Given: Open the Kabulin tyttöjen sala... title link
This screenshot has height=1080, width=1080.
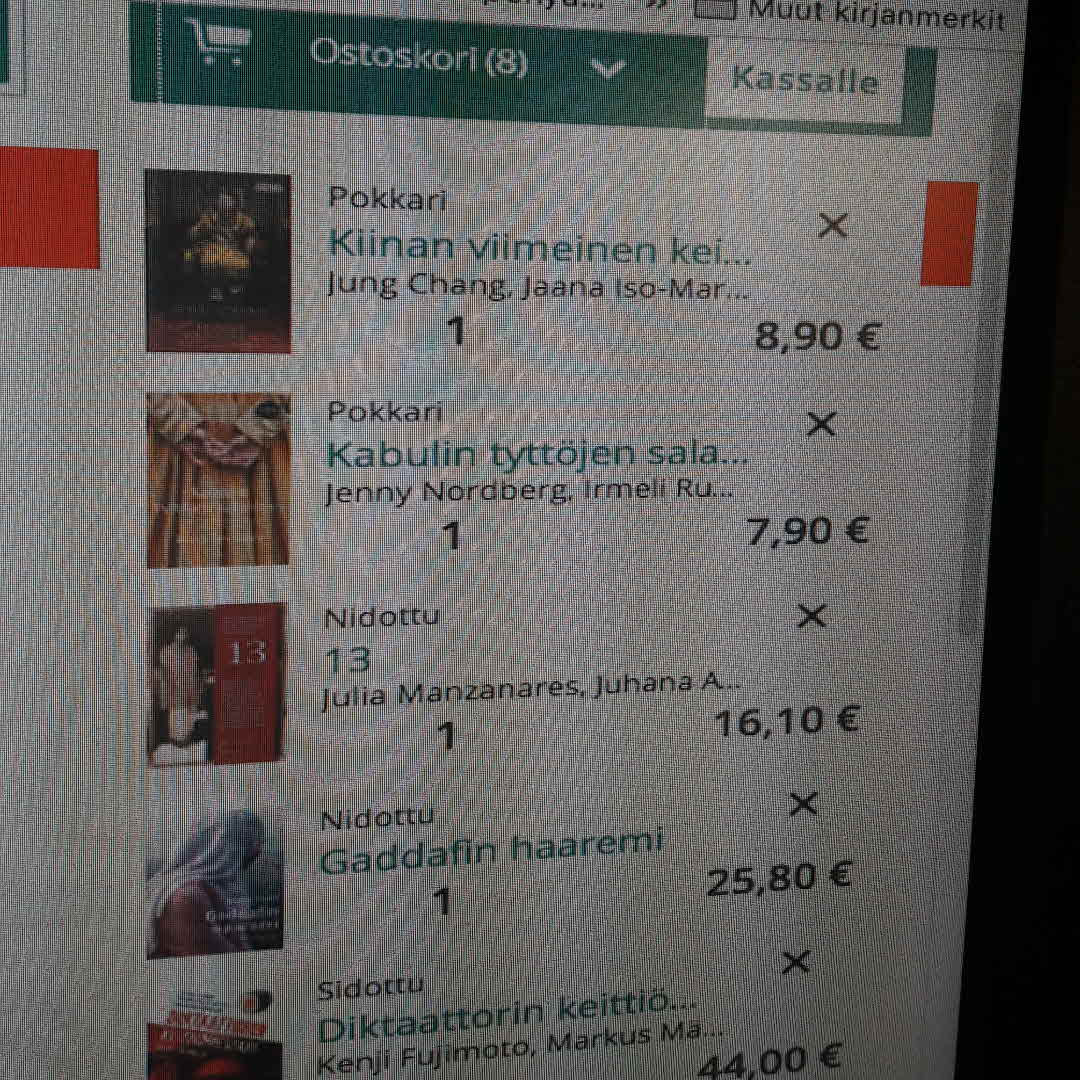Looking at the screenshot, I should [536, 455].
